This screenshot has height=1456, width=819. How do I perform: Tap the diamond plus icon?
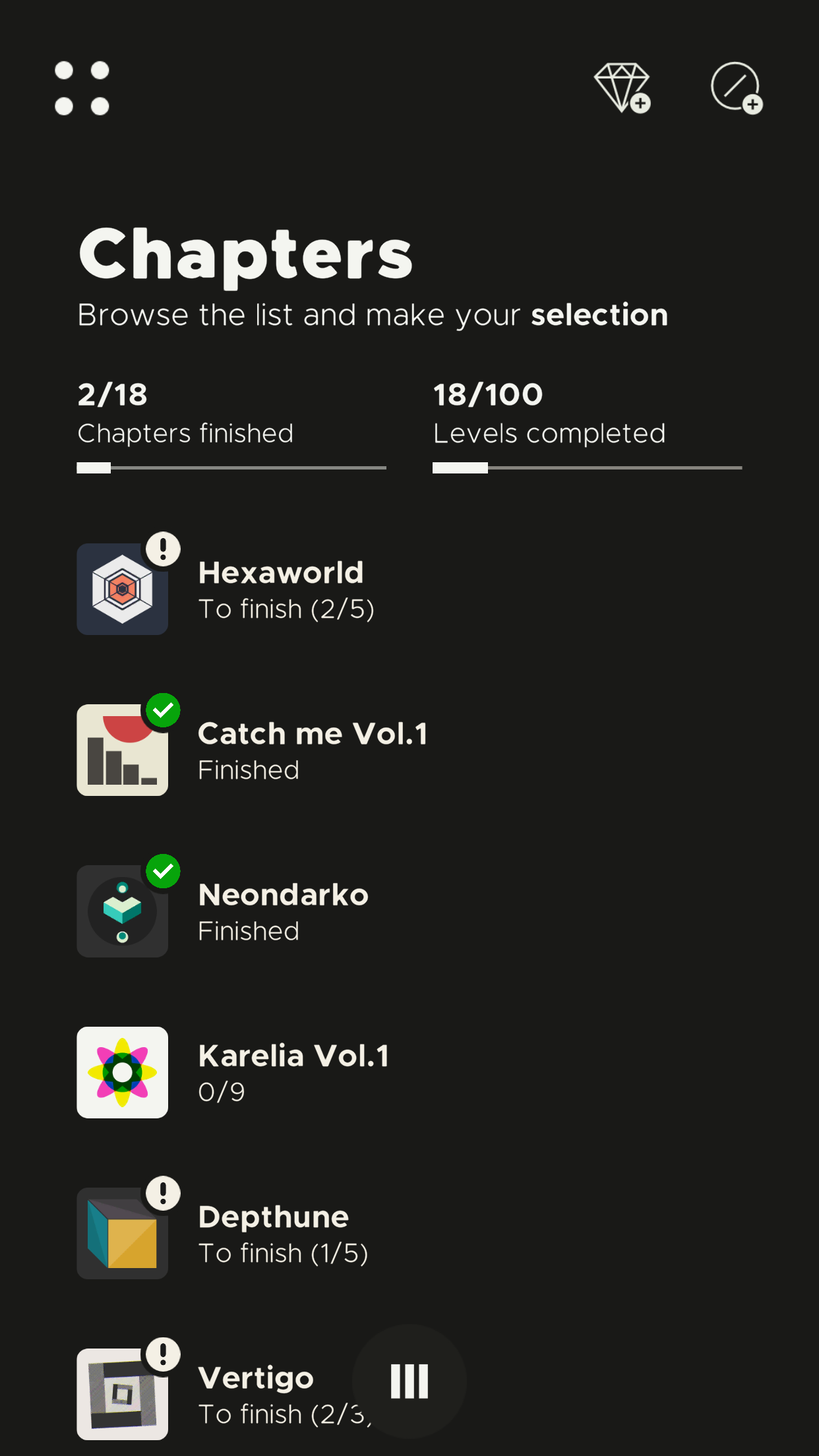tap(622, 88)
